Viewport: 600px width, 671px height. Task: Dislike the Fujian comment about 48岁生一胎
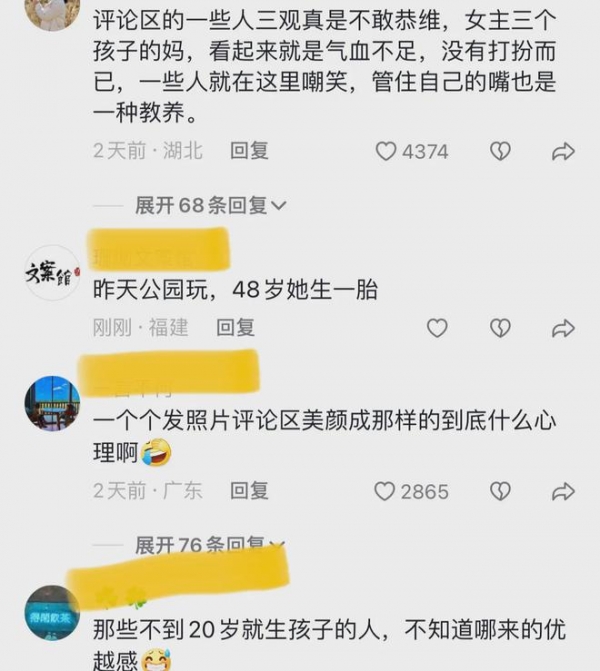tap(500, 328)
